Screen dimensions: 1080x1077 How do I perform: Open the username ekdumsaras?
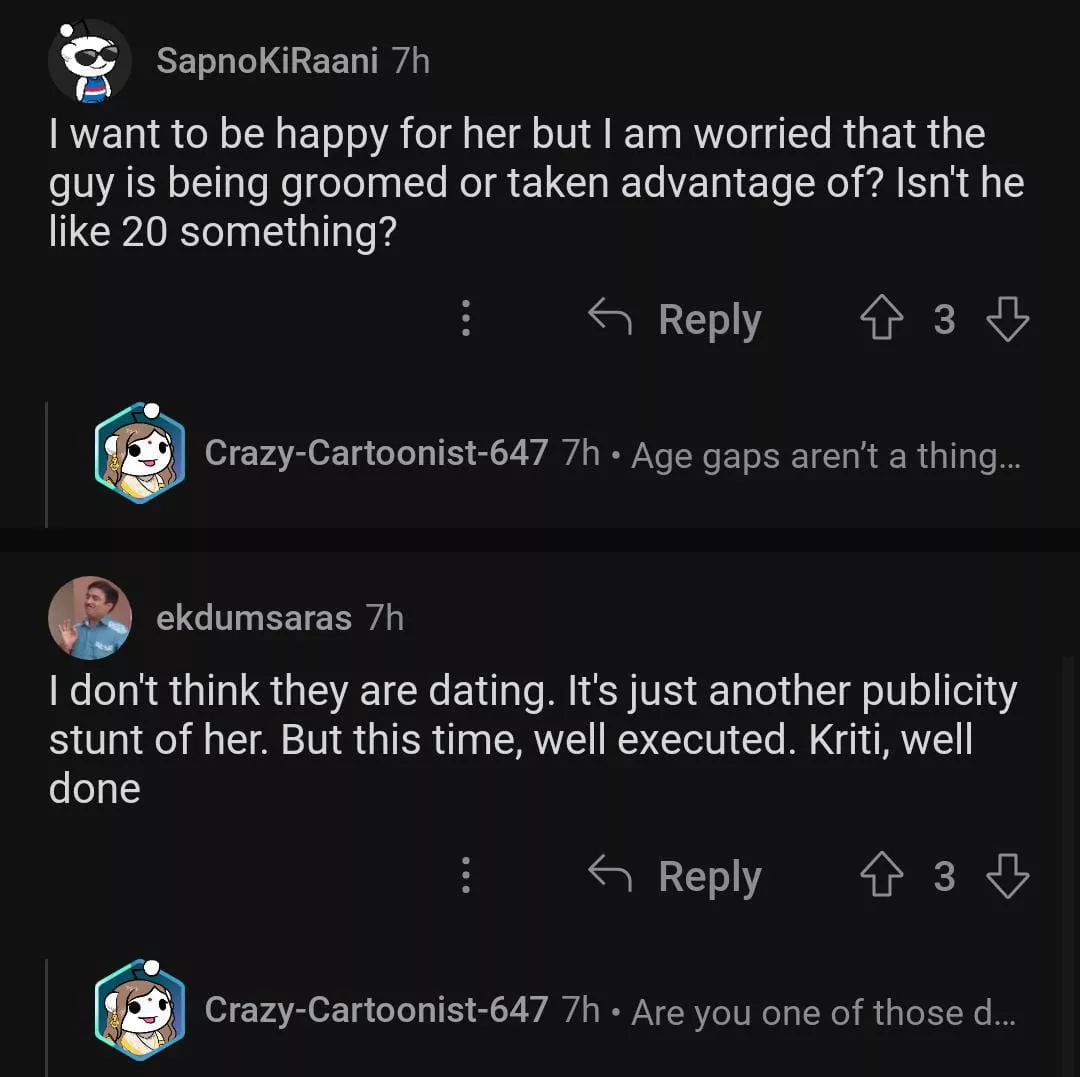254,618
